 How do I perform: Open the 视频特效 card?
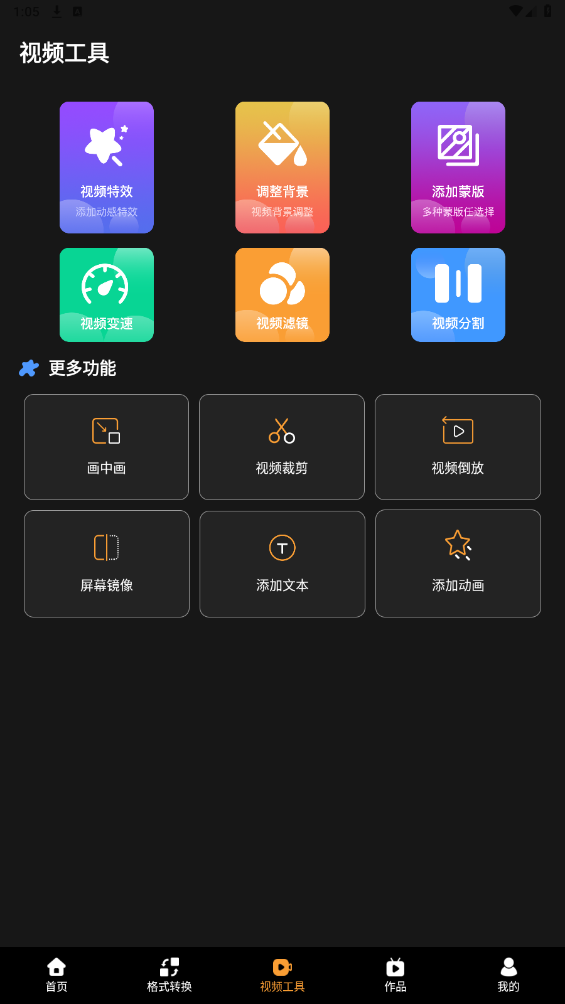(x=106, y=167)
